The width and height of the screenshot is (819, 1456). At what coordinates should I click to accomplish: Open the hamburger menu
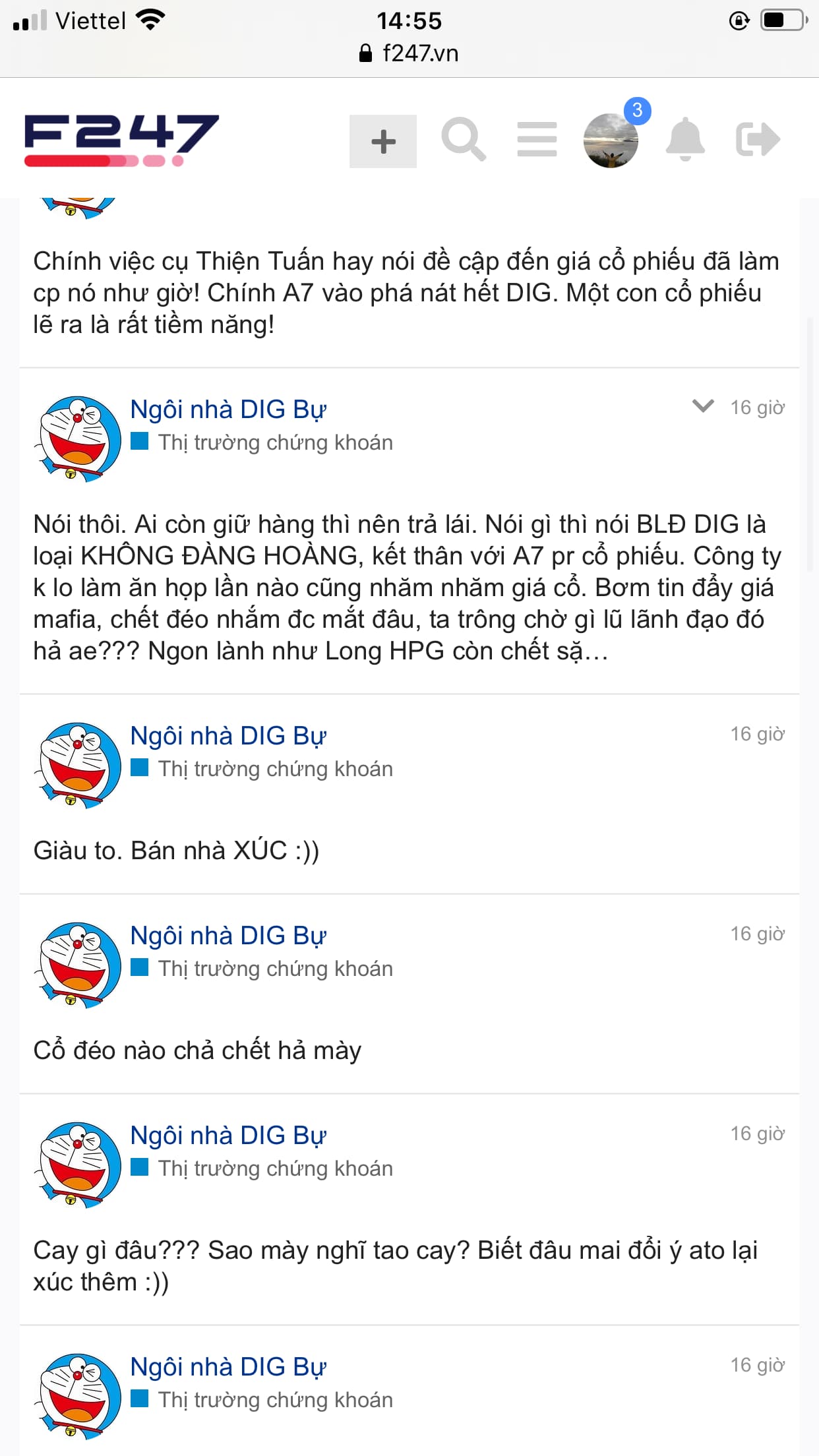(x=537, y=140)
